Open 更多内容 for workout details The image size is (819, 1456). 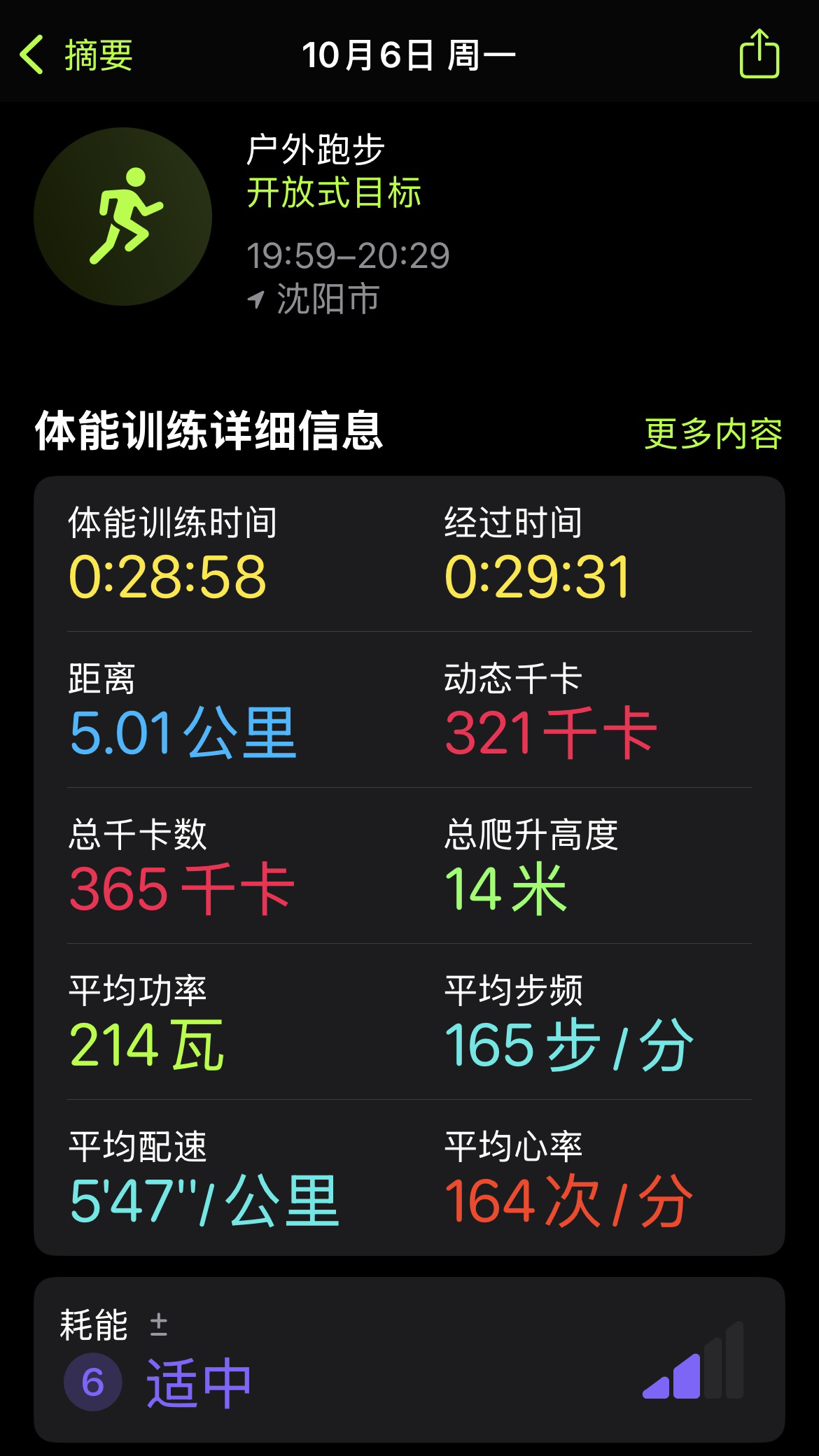click(713, 434)
